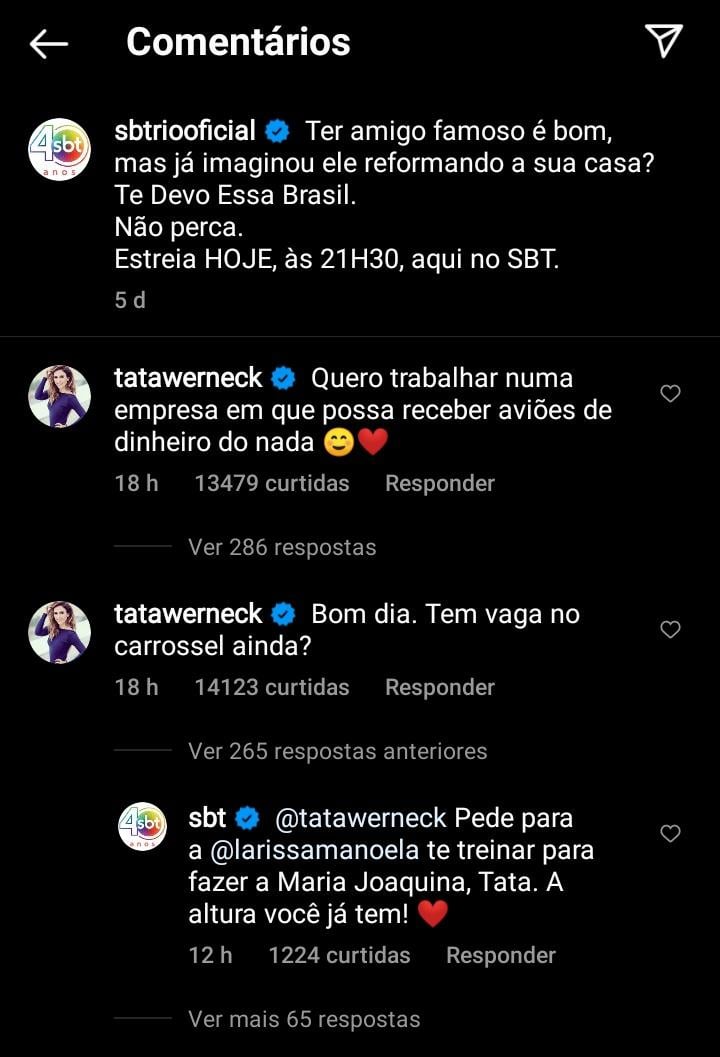Reply to the sbt comment
This screenshot has height=1057, width=720.
pos(500,956)
